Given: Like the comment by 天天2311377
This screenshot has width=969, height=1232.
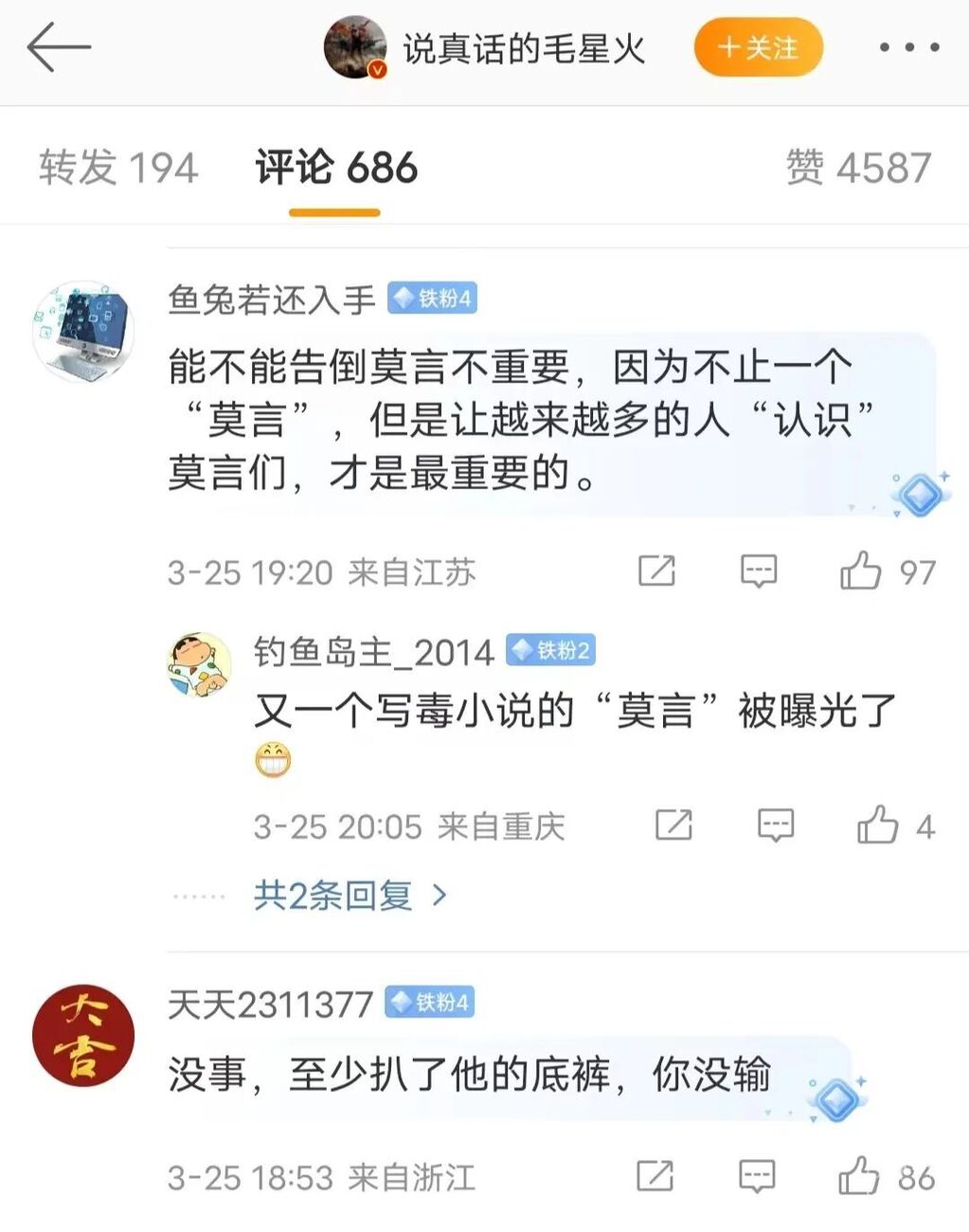Looking at the screenshot, I should click(x=858, y=1177).
